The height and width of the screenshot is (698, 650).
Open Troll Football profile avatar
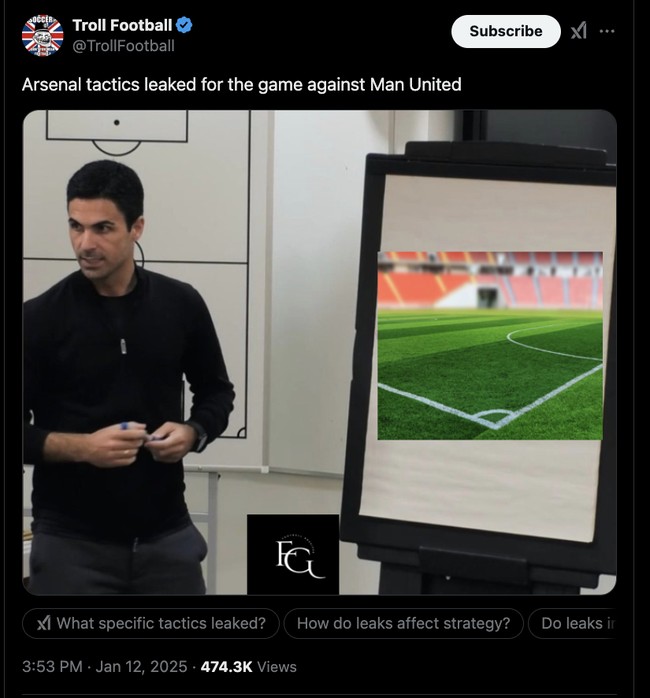click(42, 35)
